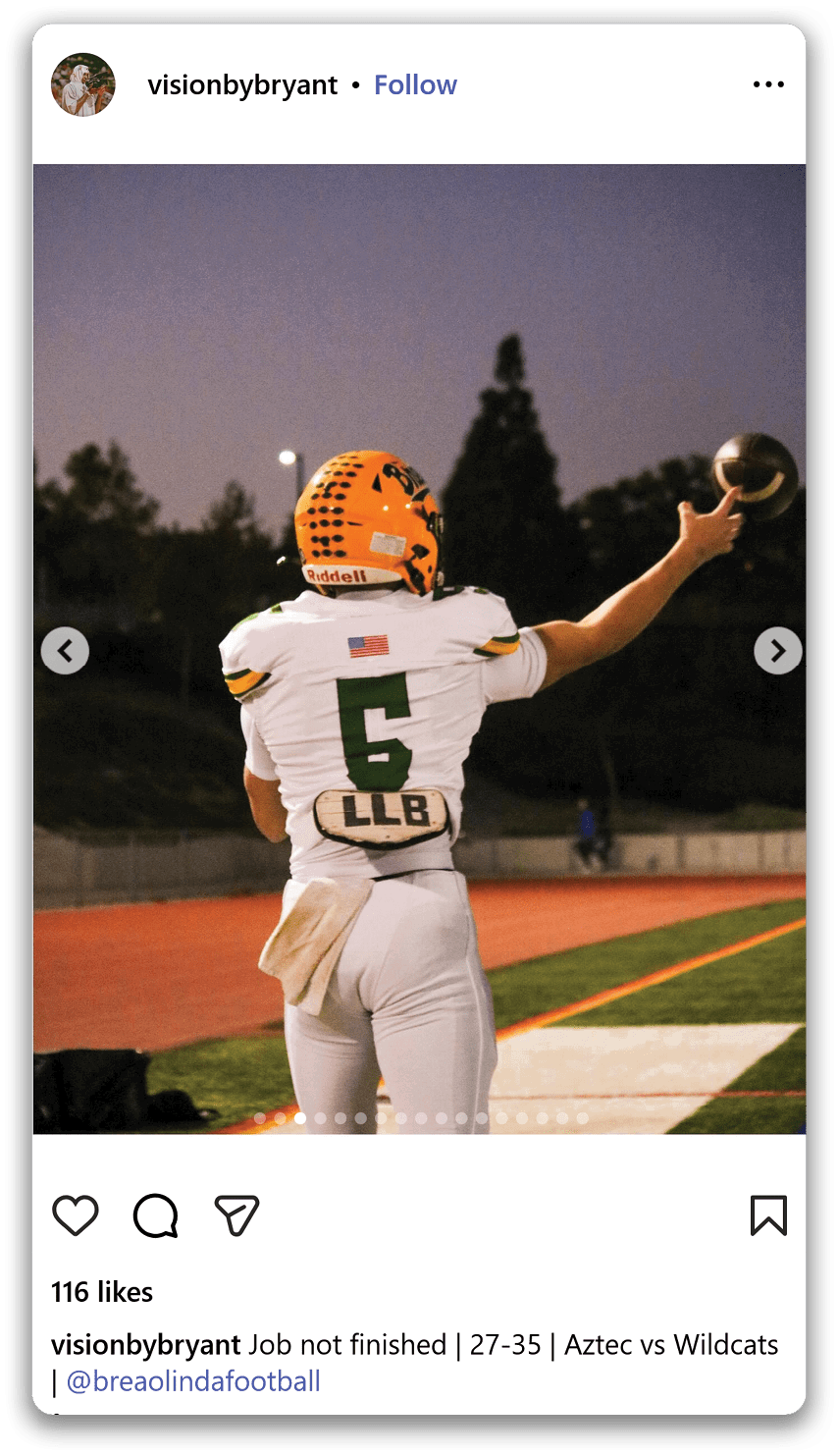Open the visionbybryant username link
Image resolution: width=838 pixels, height=1456 pixels.
[x=242, y=85]
